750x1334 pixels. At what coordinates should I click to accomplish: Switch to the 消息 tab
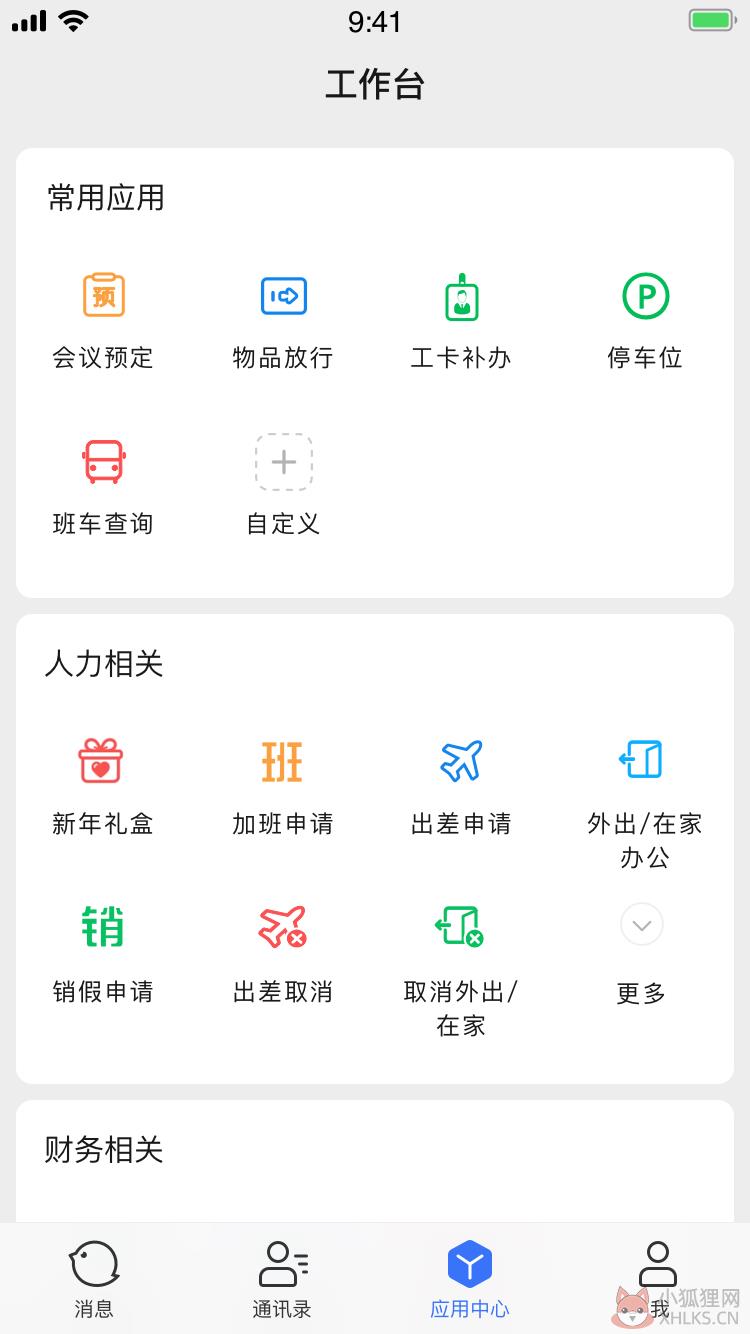click(94, 1279)
